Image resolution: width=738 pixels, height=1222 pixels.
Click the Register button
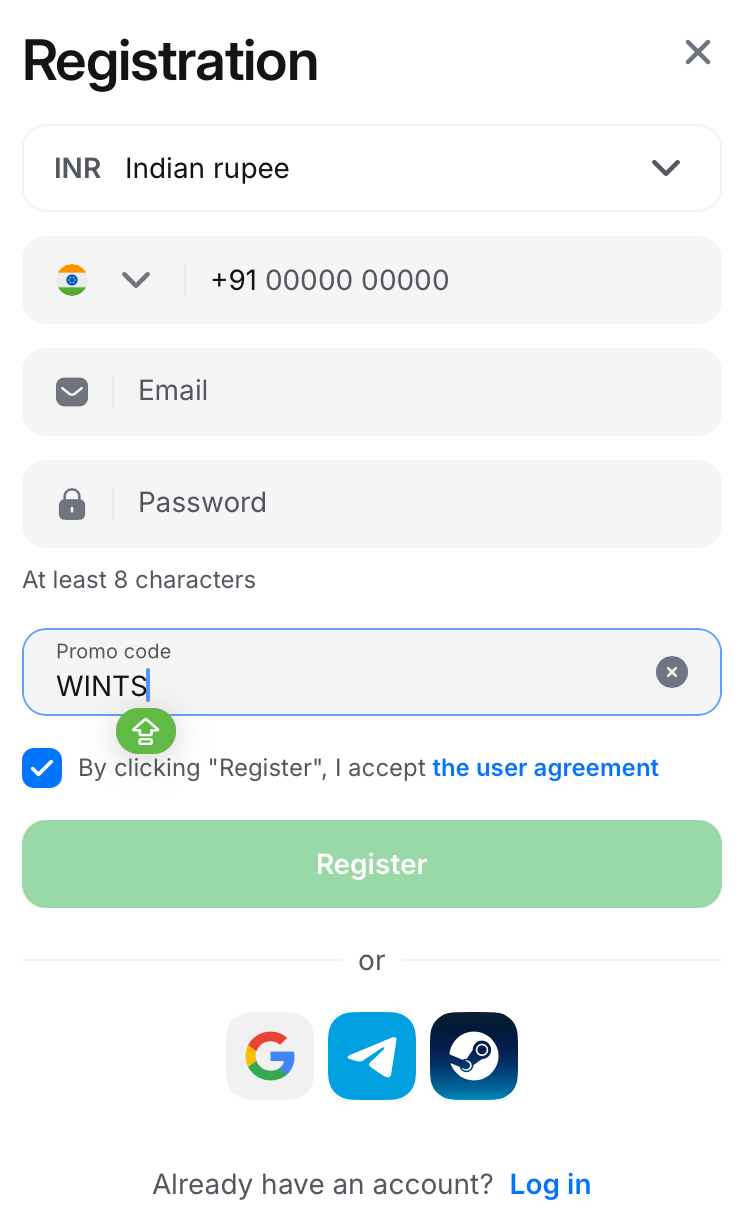pos(371,863)
